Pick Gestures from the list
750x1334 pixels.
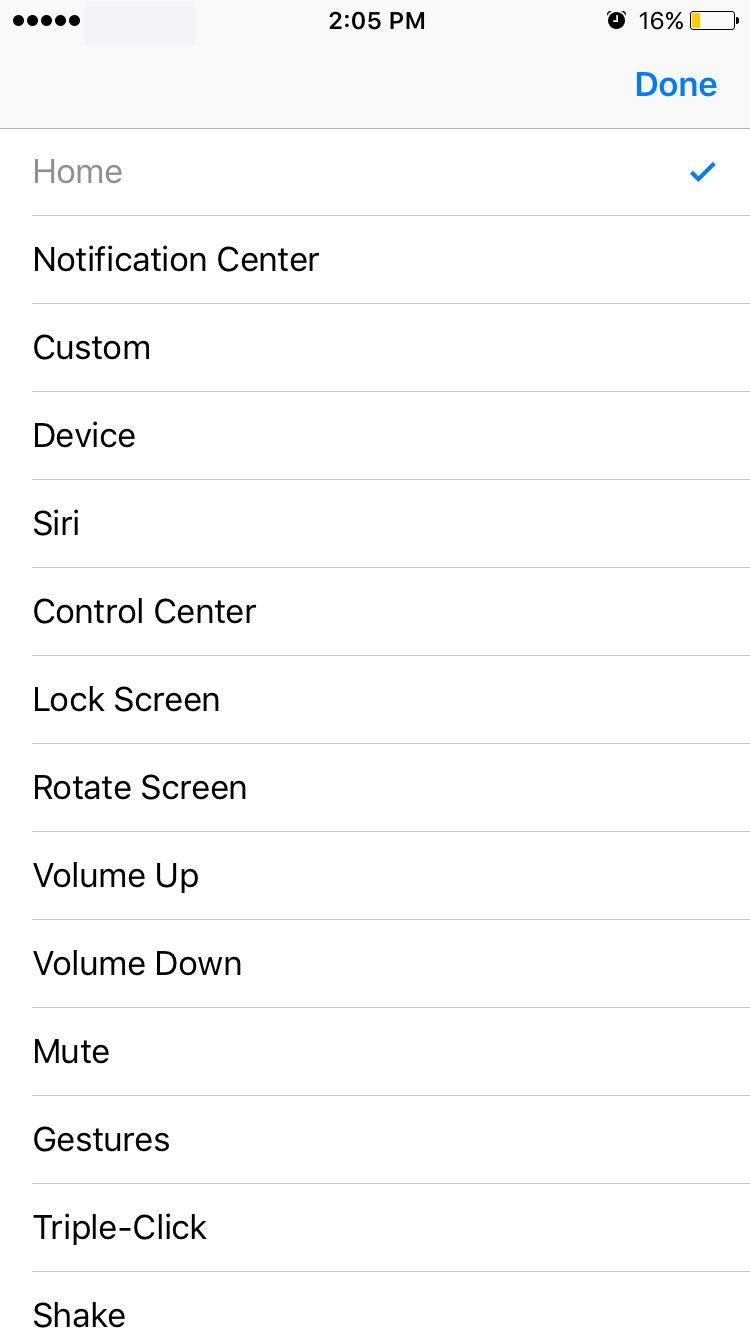tap(101, 1140)
